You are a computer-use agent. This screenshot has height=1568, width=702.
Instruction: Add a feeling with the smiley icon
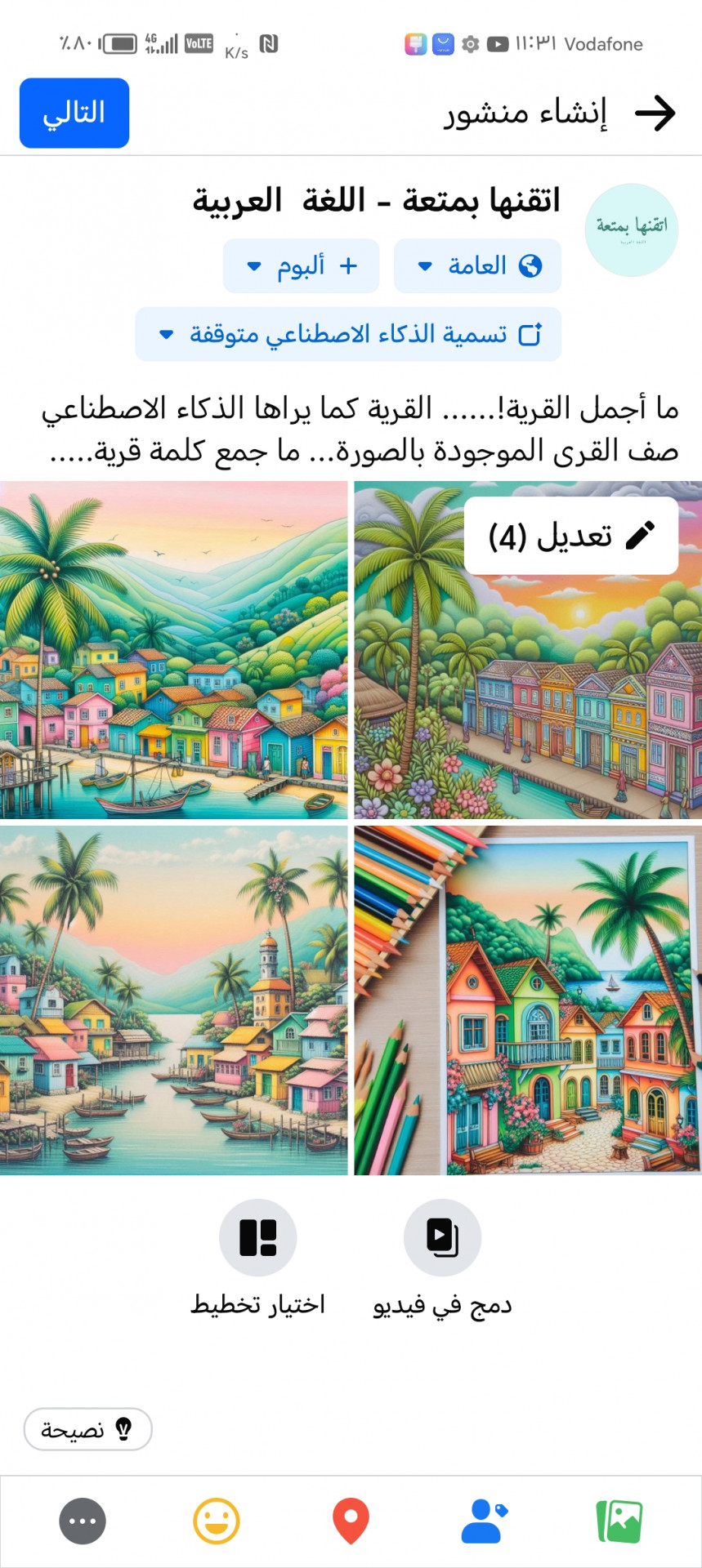217,1521
